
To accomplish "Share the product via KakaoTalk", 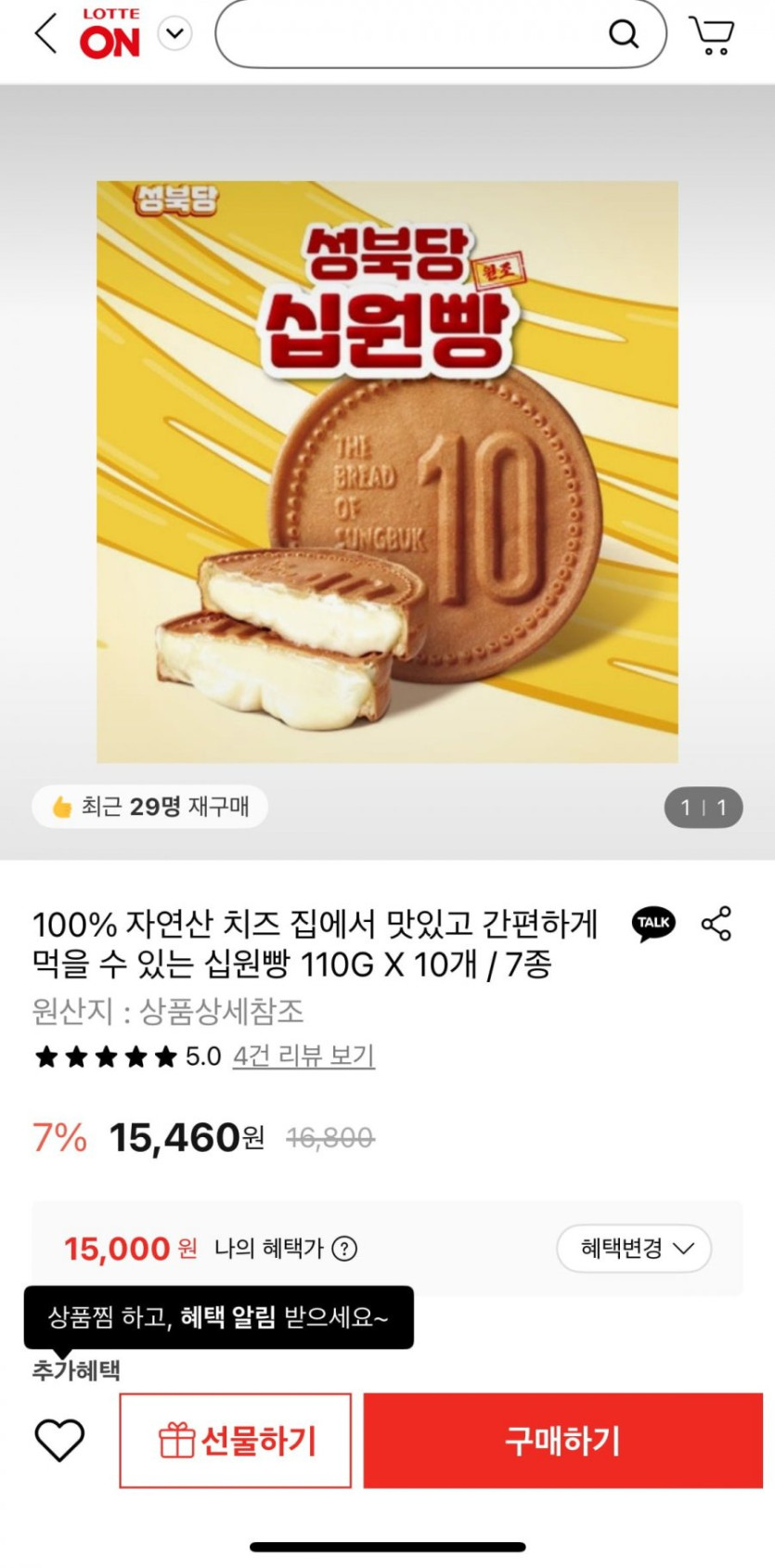I will coord(653,924).
